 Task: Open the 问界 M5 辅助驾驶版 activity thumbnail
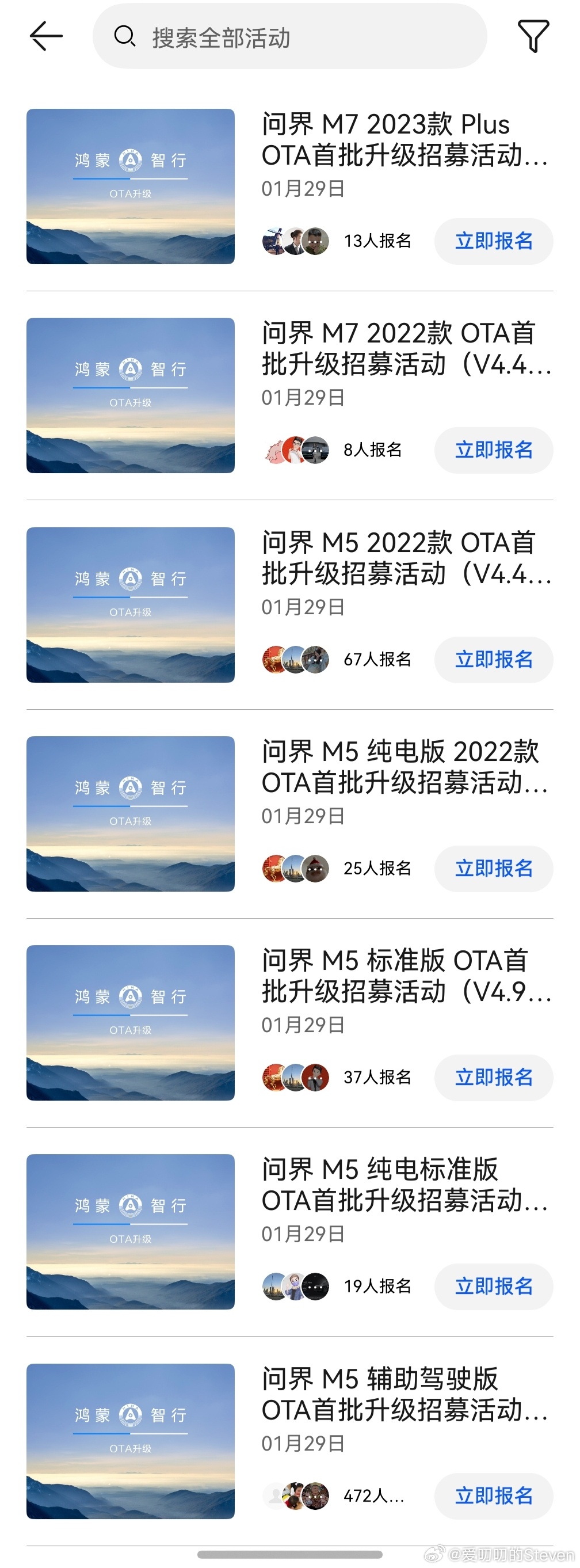tap(130, 1440)
